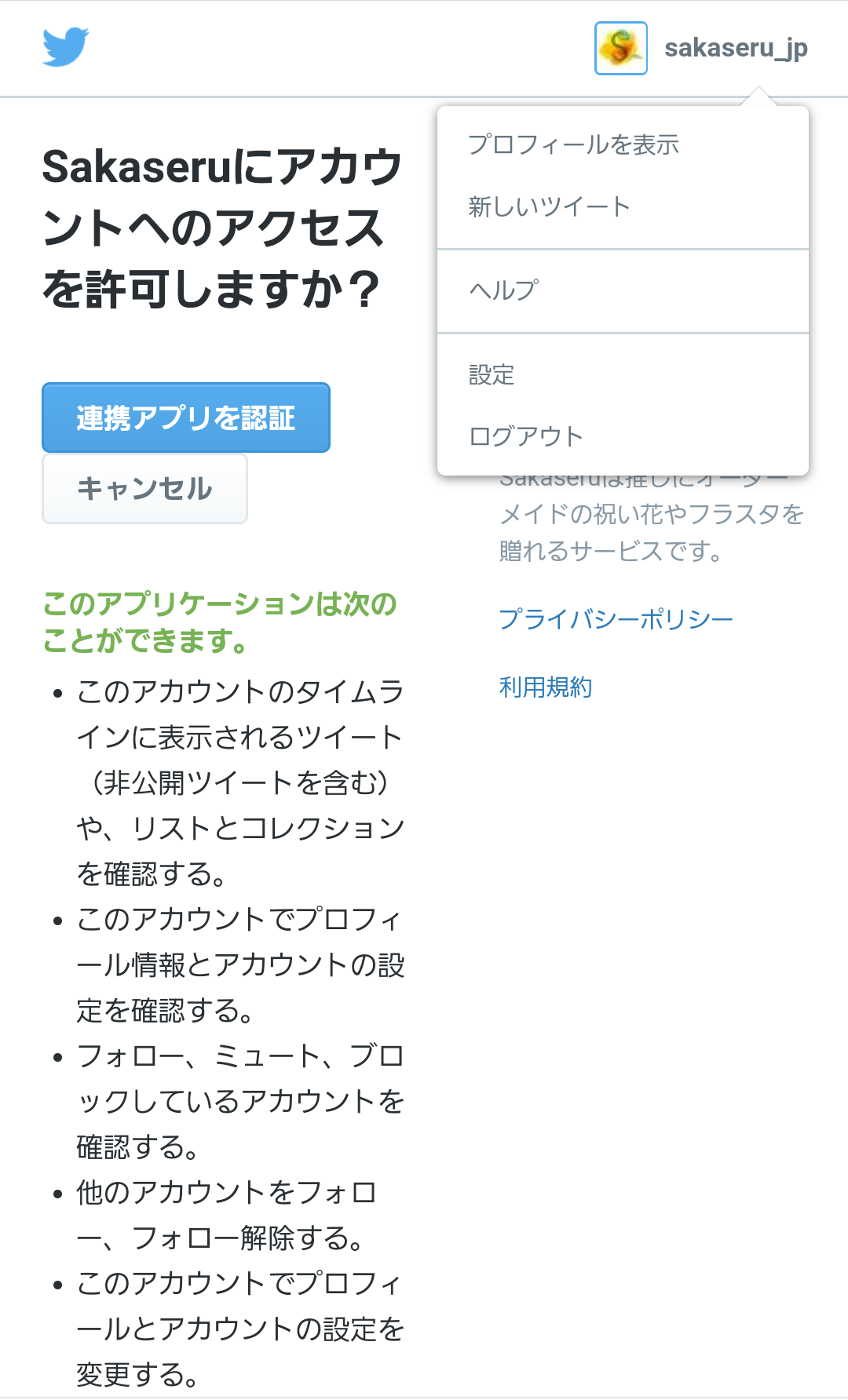Open the プライバシーポリシー link
The height and width of the screenshot is (1400, 848).
[x=616, y=619]
